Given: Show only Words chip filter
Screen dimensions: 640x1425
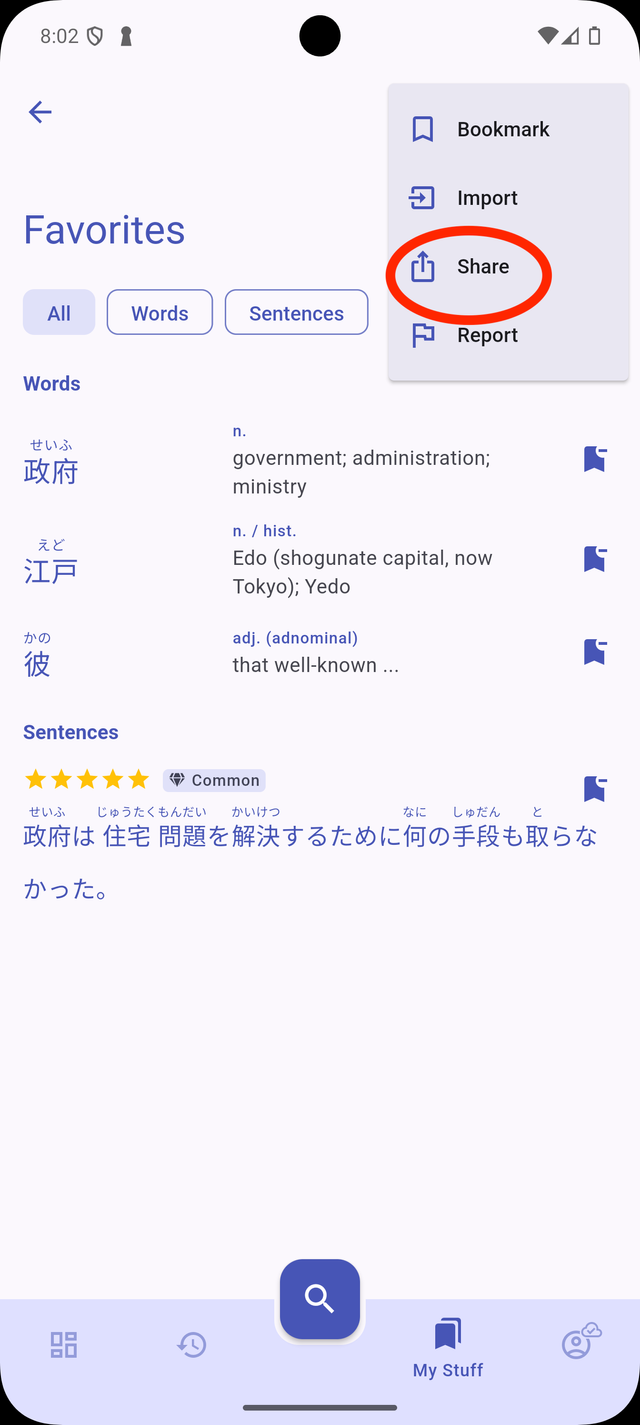Looking at the screenshot, I should 160,313.
